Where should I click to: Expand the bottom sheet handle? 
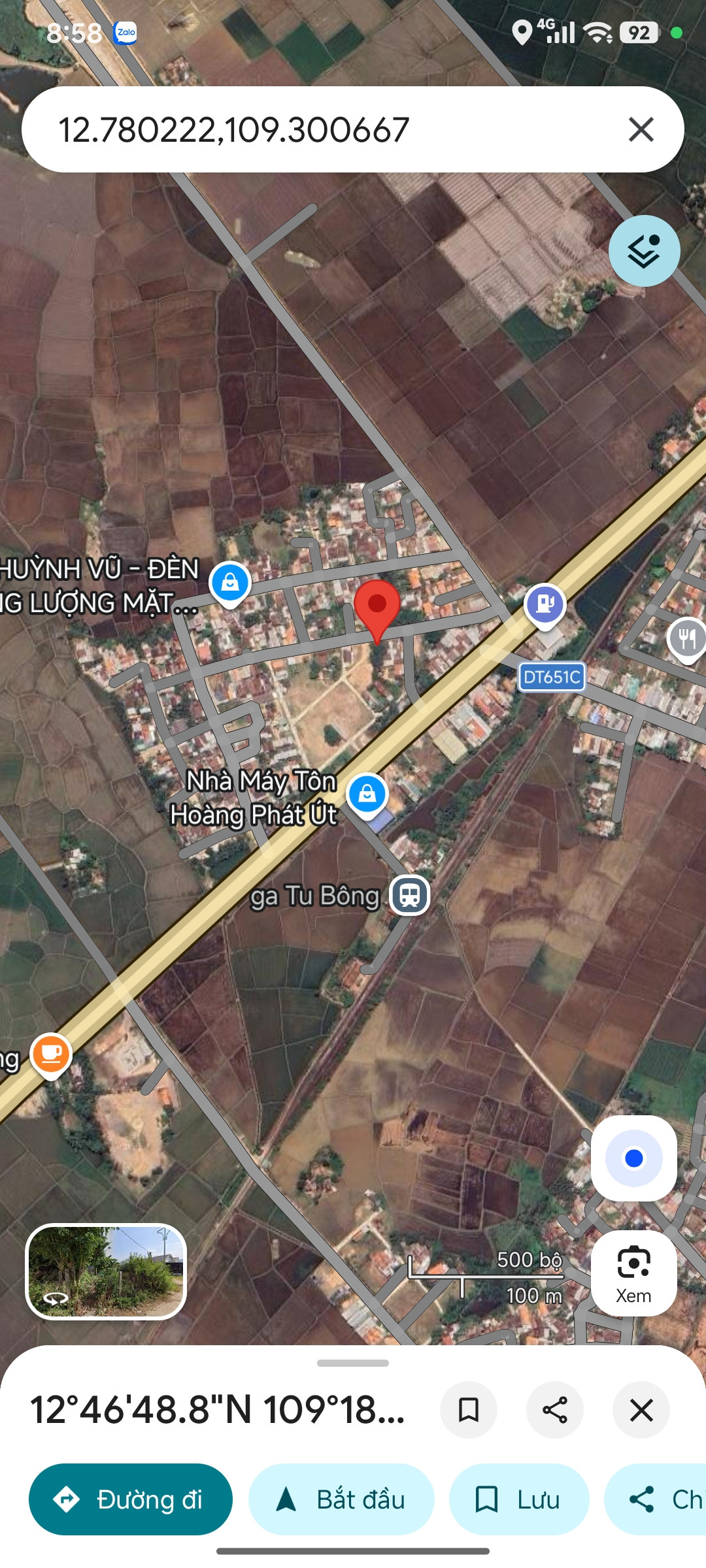[x=353, y=1363]
